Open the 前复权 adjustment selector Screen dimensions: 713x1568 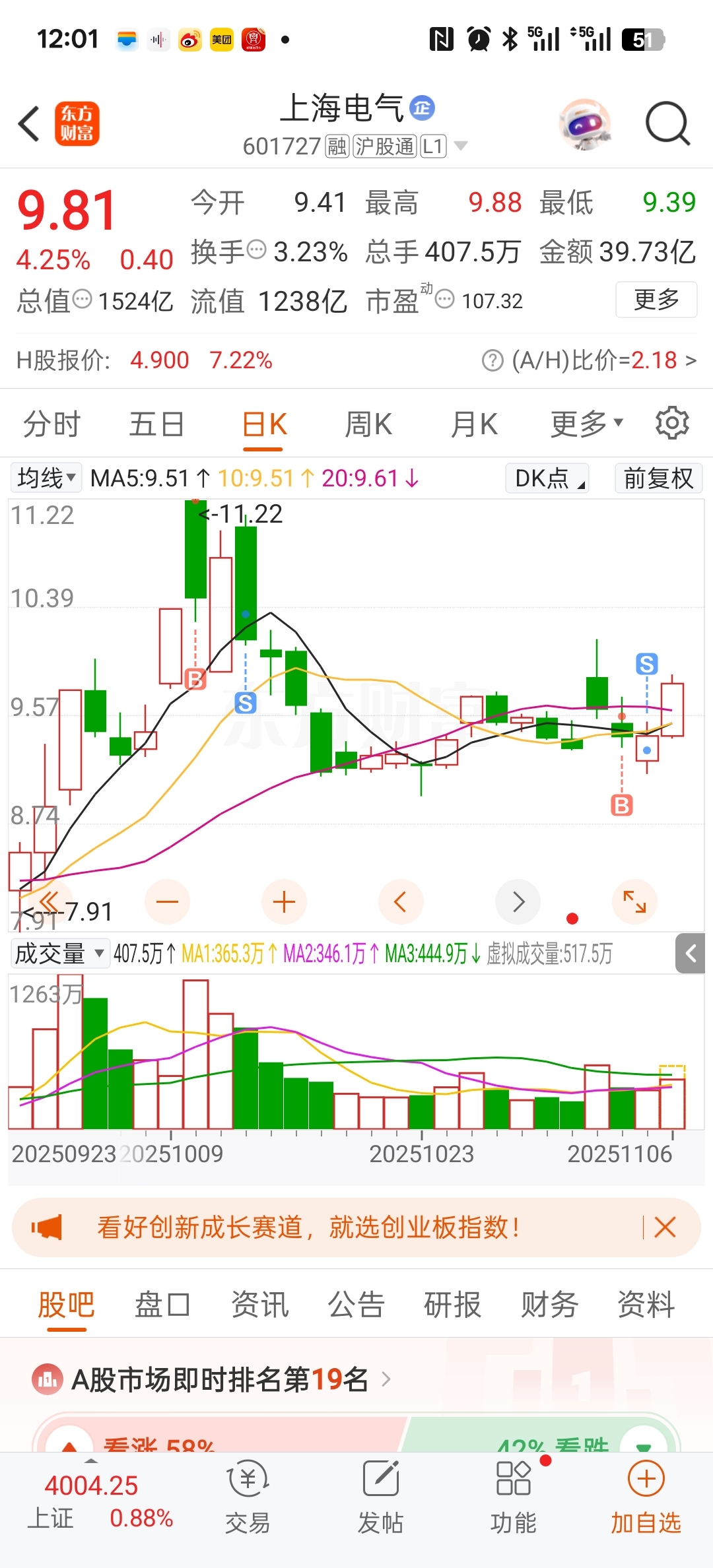pos(658,478)
